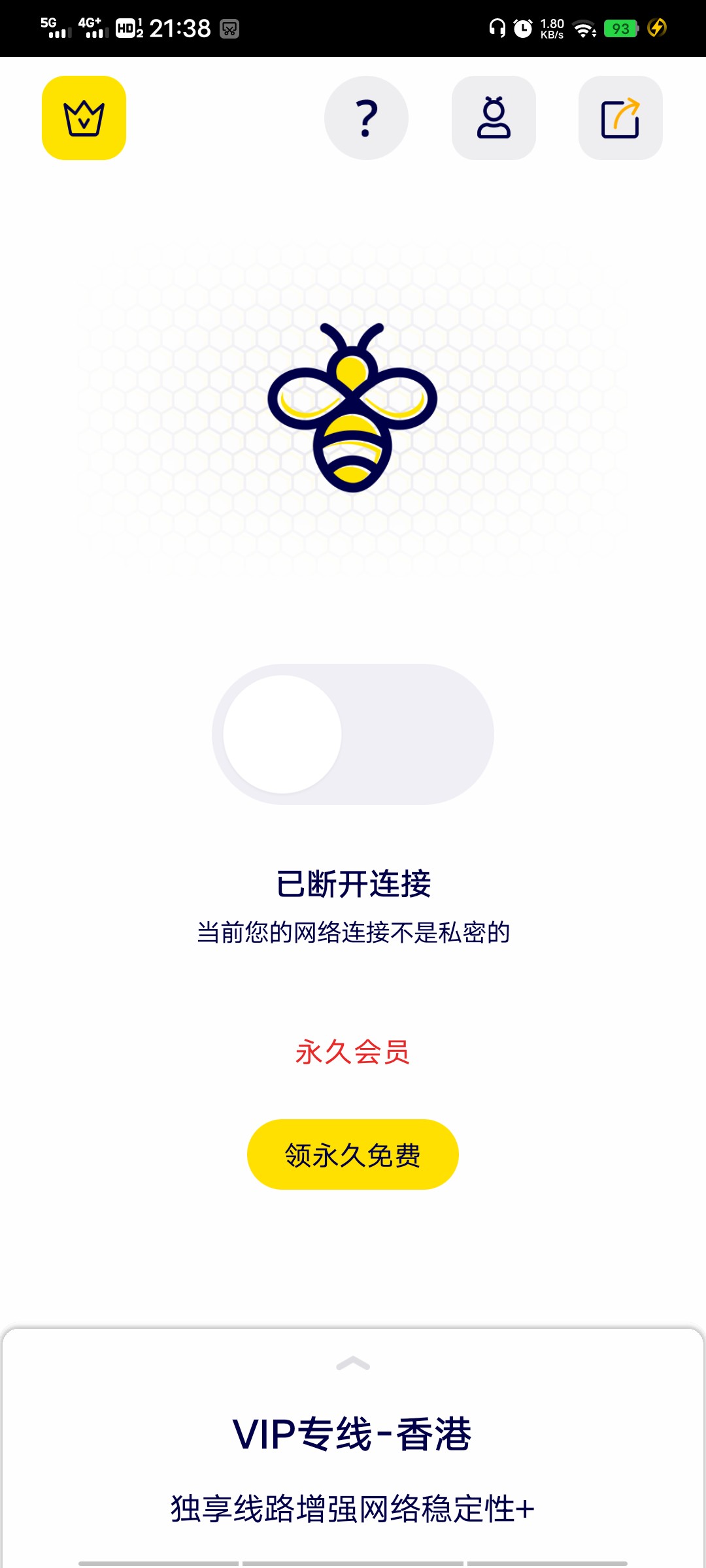Open the help question mark
Viewport: 706px width, 1568px height.
[x=366, y=118]
